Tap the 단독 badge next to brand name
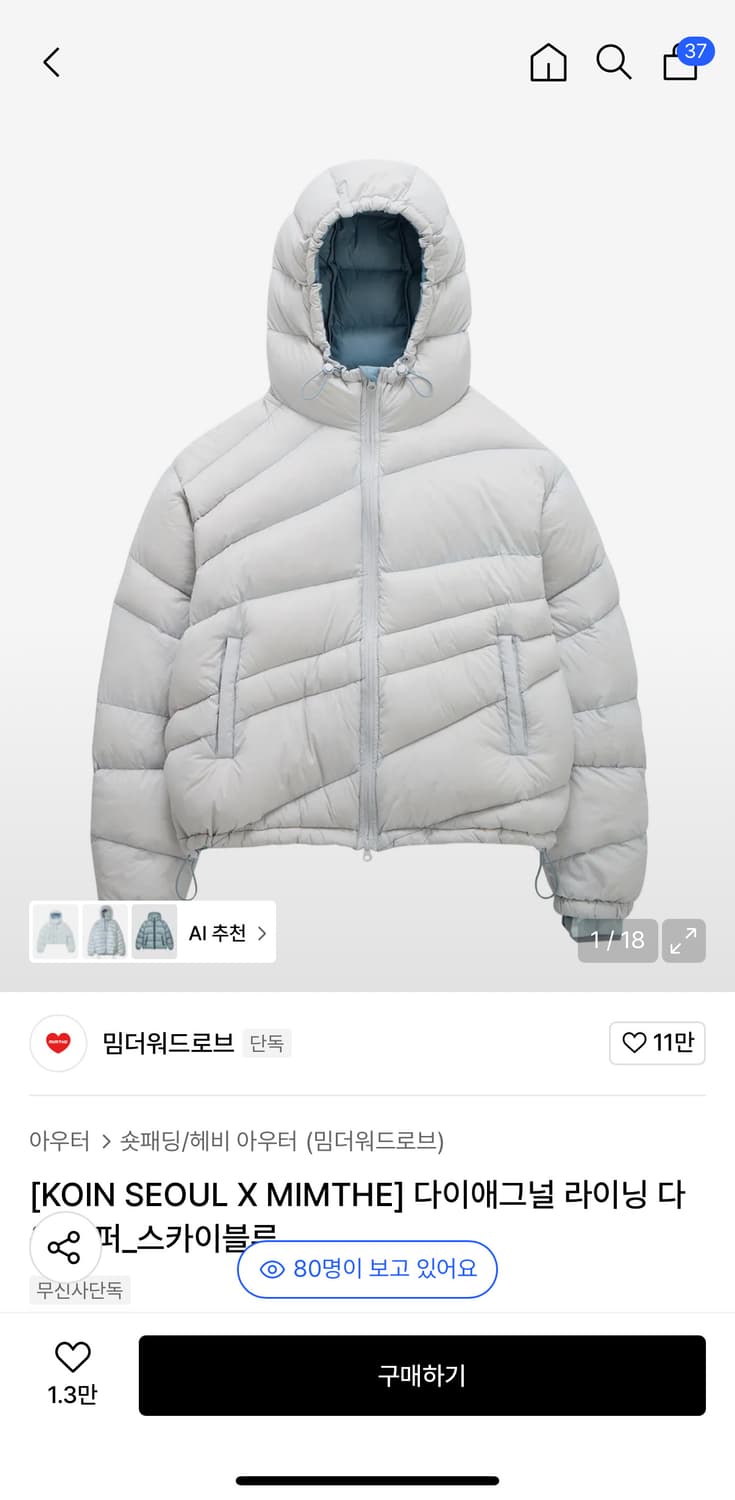This screenshot has height=1500, width=735. click(x=267, y=1043)
